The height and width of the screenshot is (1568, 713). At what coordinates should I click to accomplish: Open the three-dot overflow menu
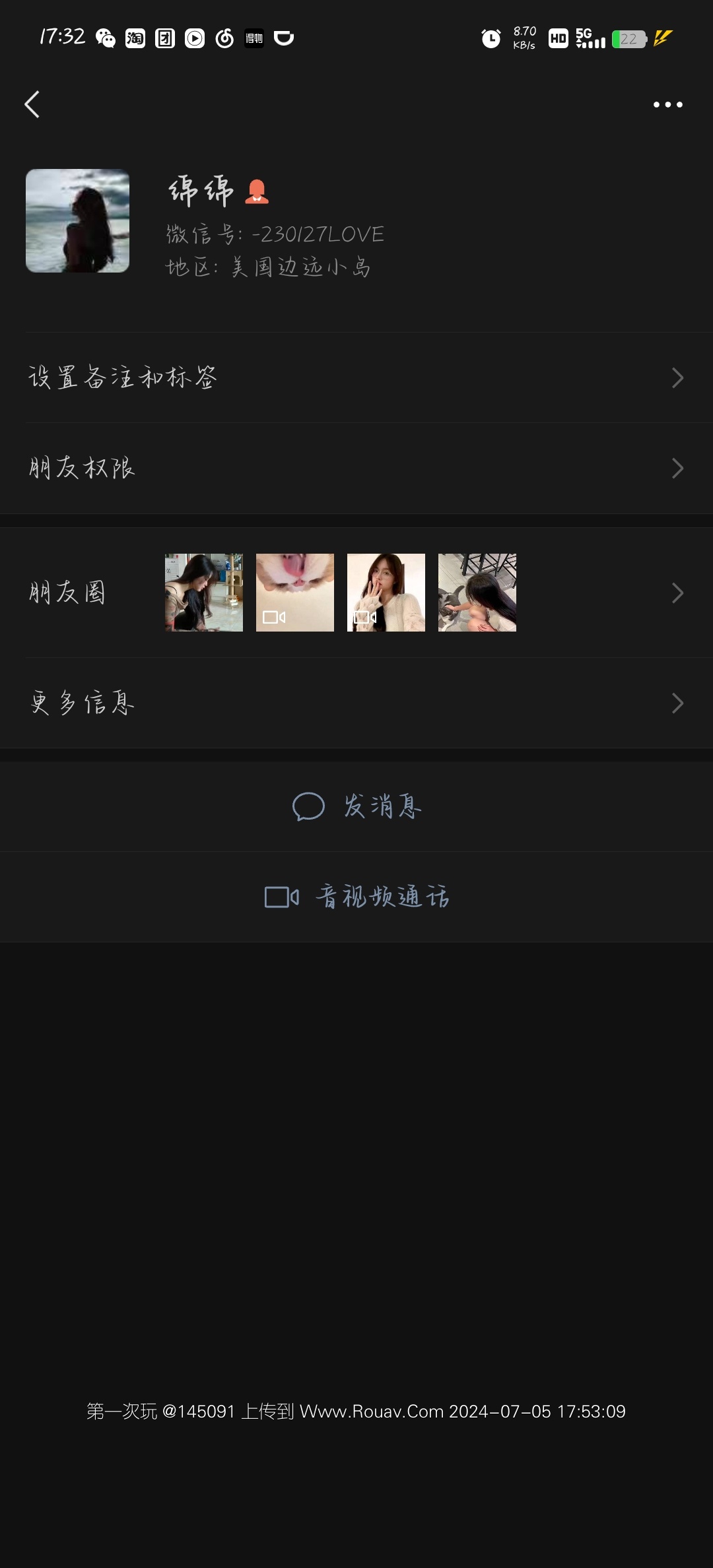667,104
